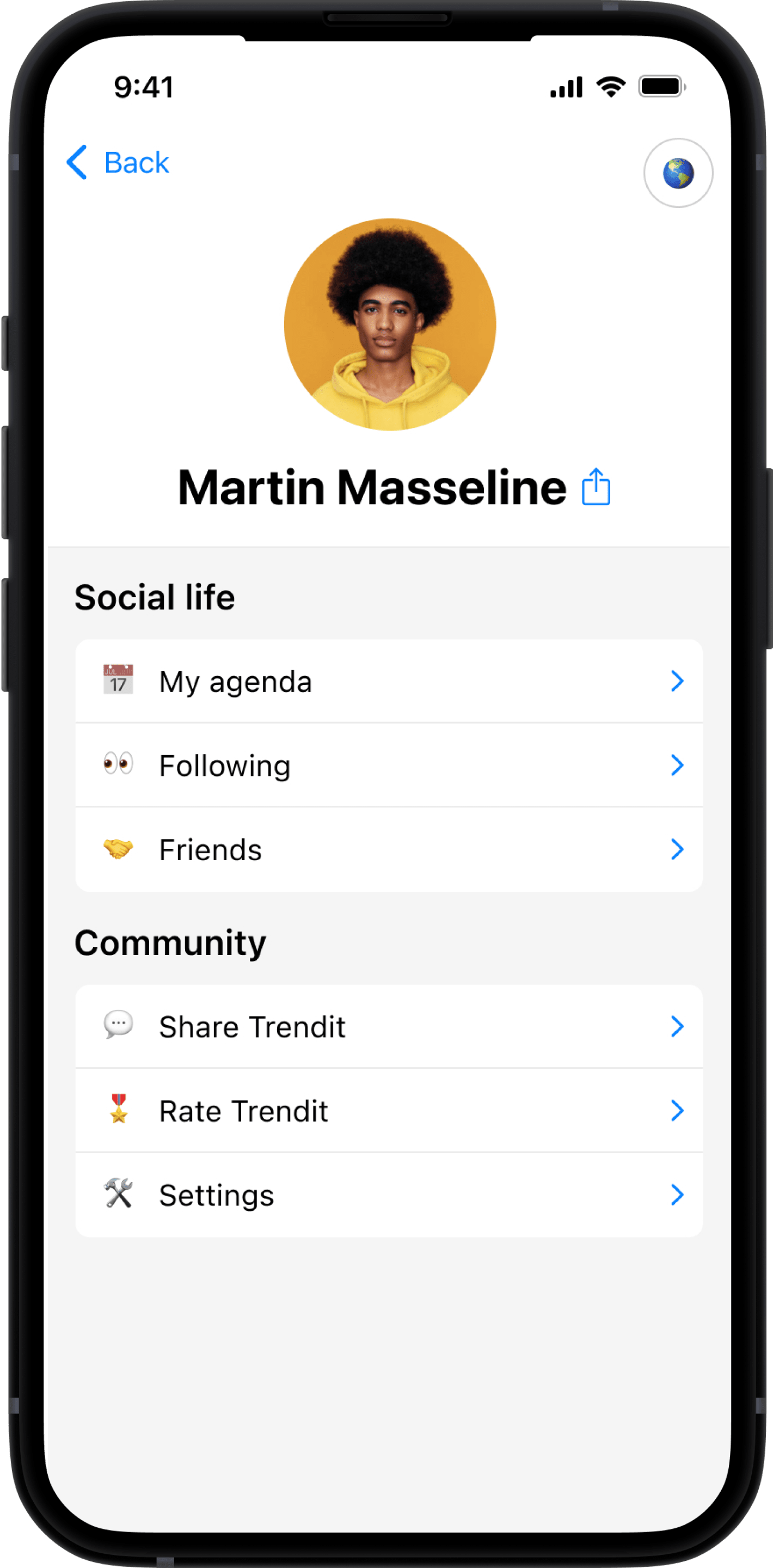Viewport: 773px width, 1568px height.
Task: Tap the globe icon button
Action: point(678,173)
